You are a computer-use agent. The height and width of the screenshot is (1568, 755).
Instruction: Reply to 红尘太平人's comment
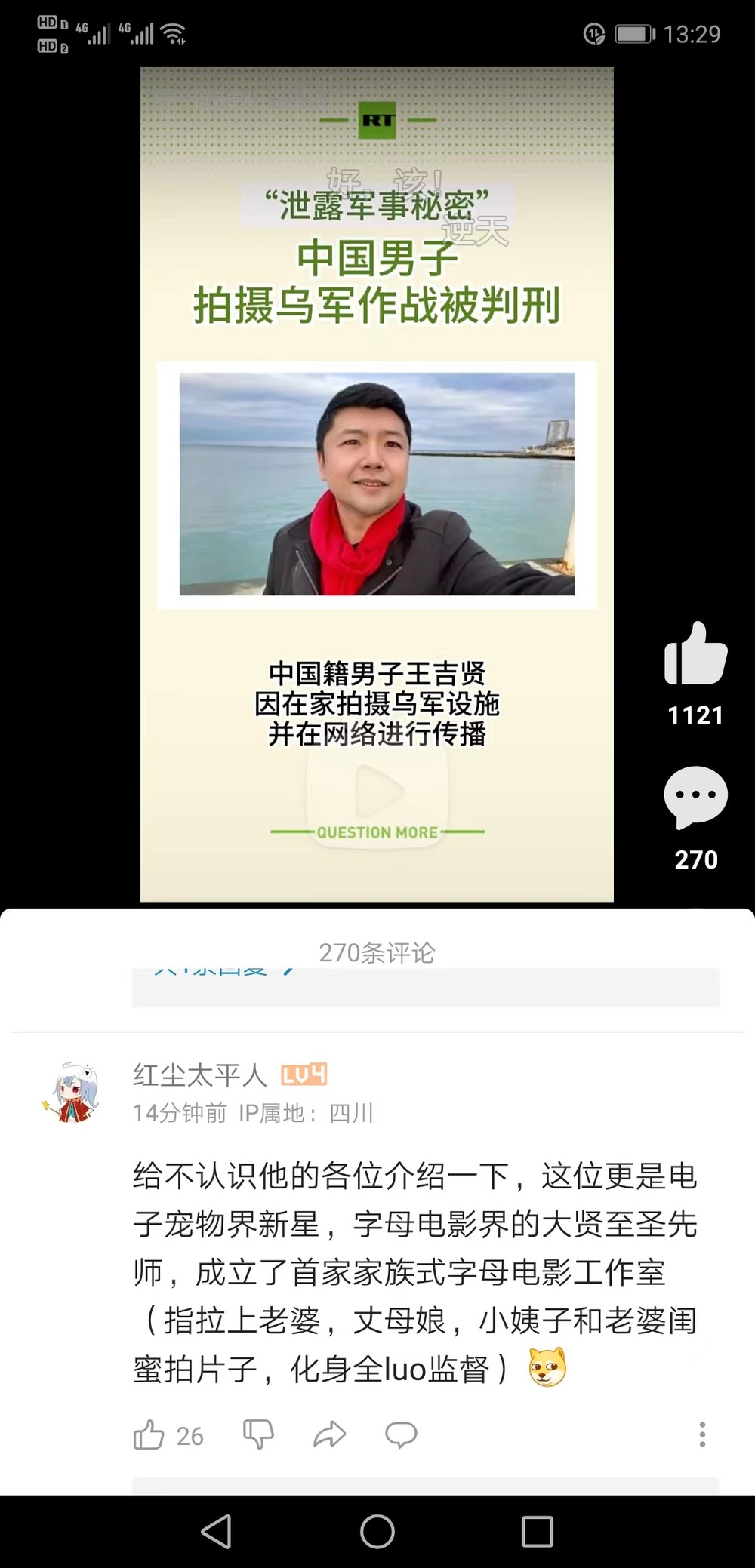click(x=401, y=1434)
